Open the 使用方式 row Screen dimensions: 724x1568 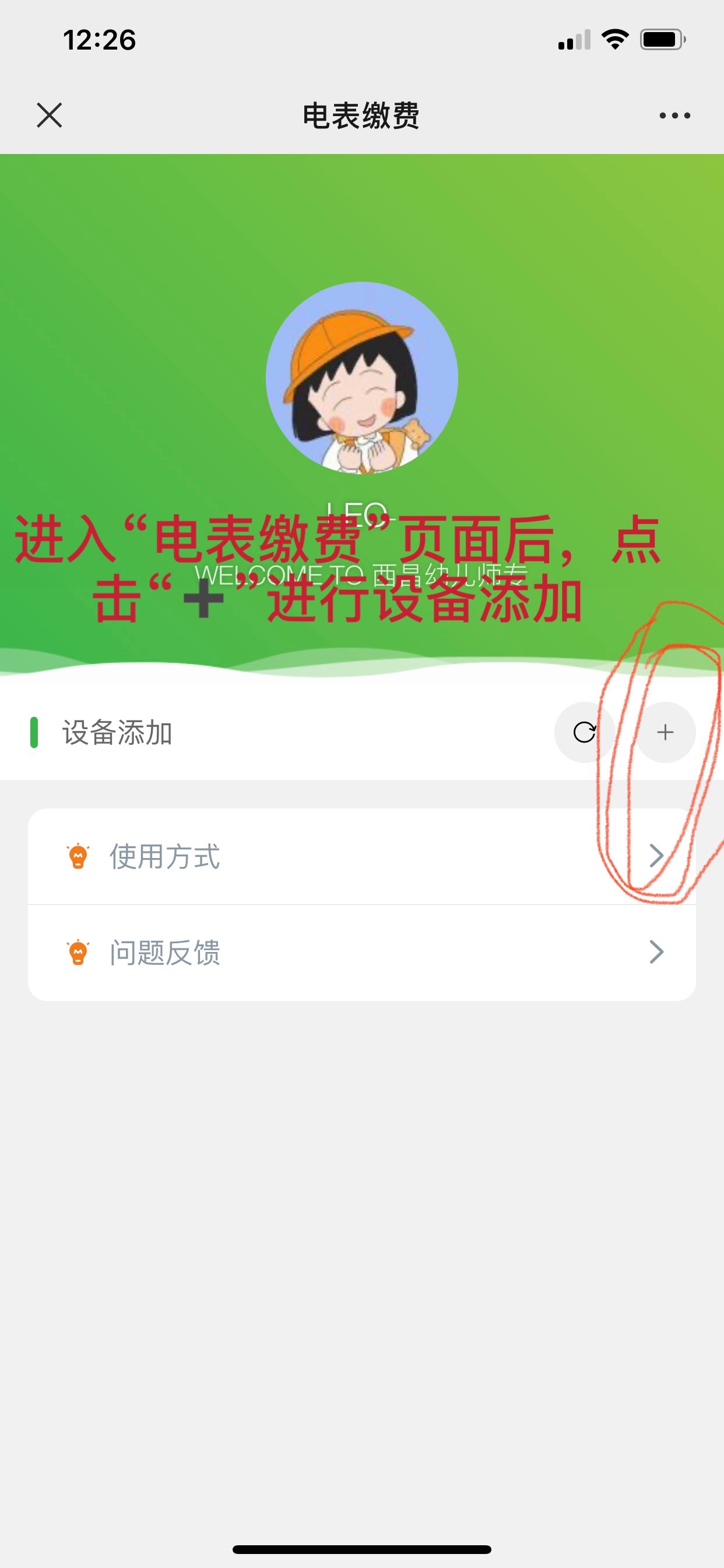(x=361, y=856)
